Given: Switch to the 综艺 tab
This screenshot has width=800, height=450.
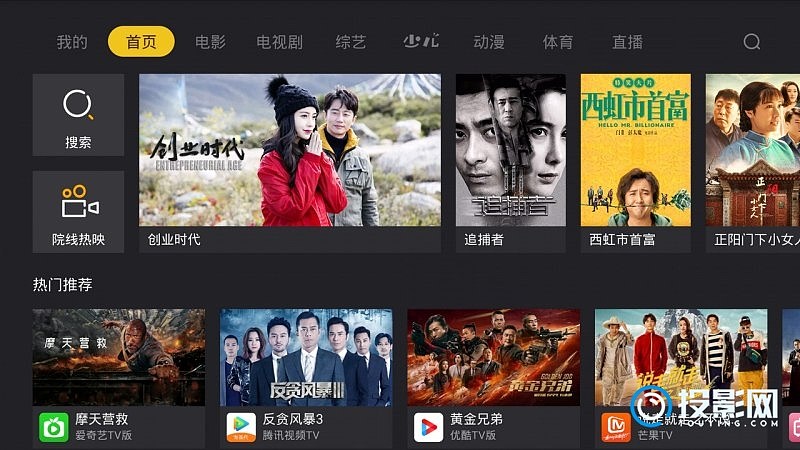Looking at the screenshot, I should pos(351,42).
